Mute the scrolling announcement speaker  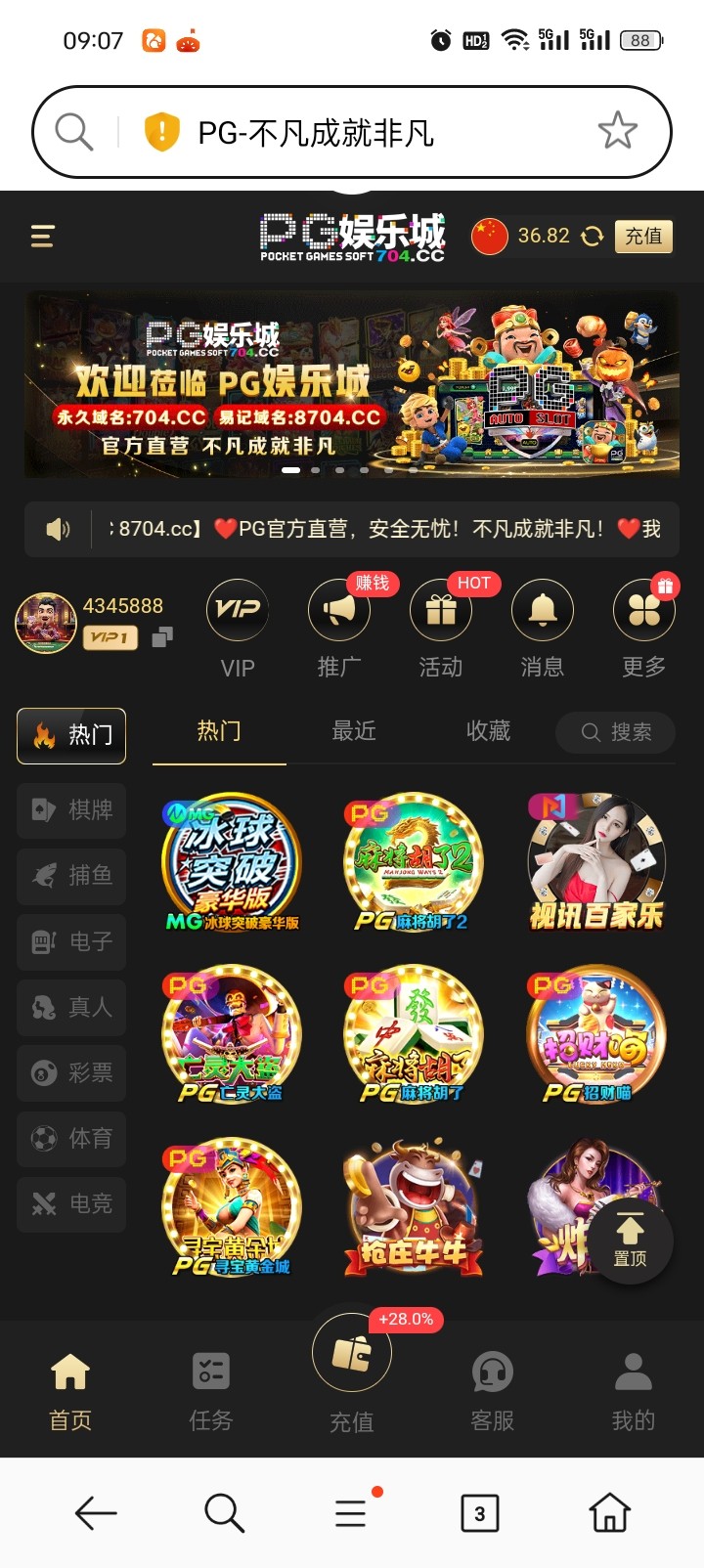[x=58, y=529]
